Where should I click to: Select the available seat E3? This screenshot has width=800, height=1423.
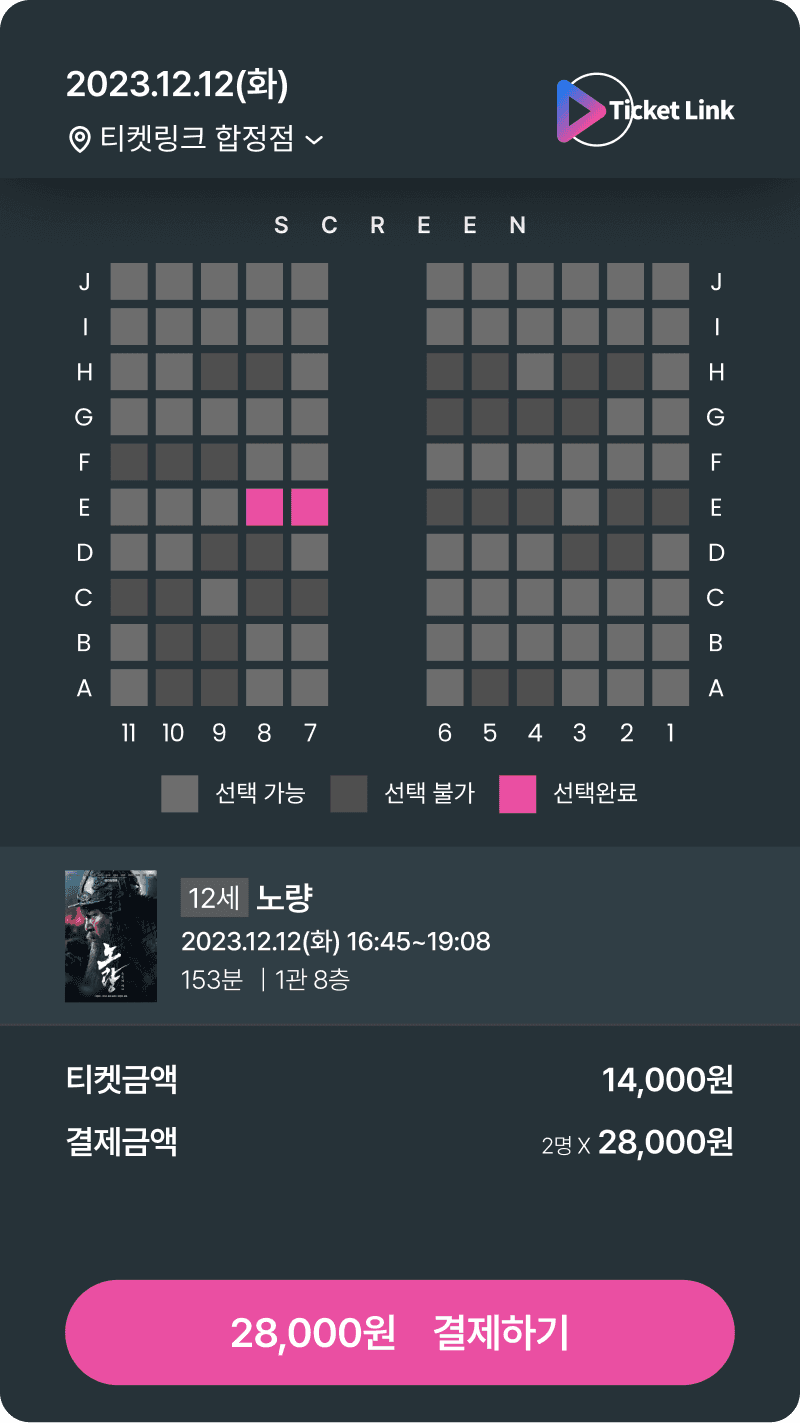click(x=580, y=507)
